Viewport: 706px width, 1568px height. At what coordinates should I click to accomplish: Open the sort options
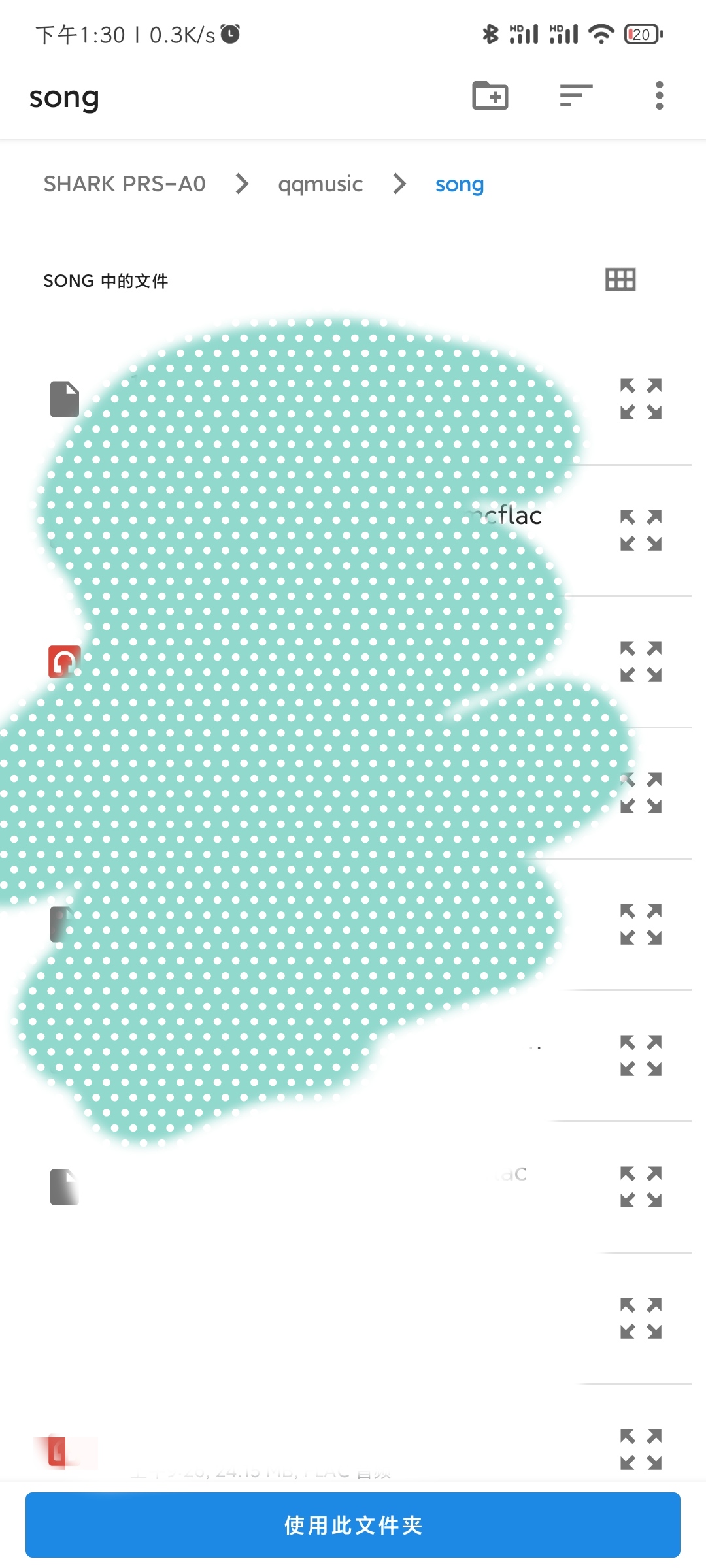[576, 96]
